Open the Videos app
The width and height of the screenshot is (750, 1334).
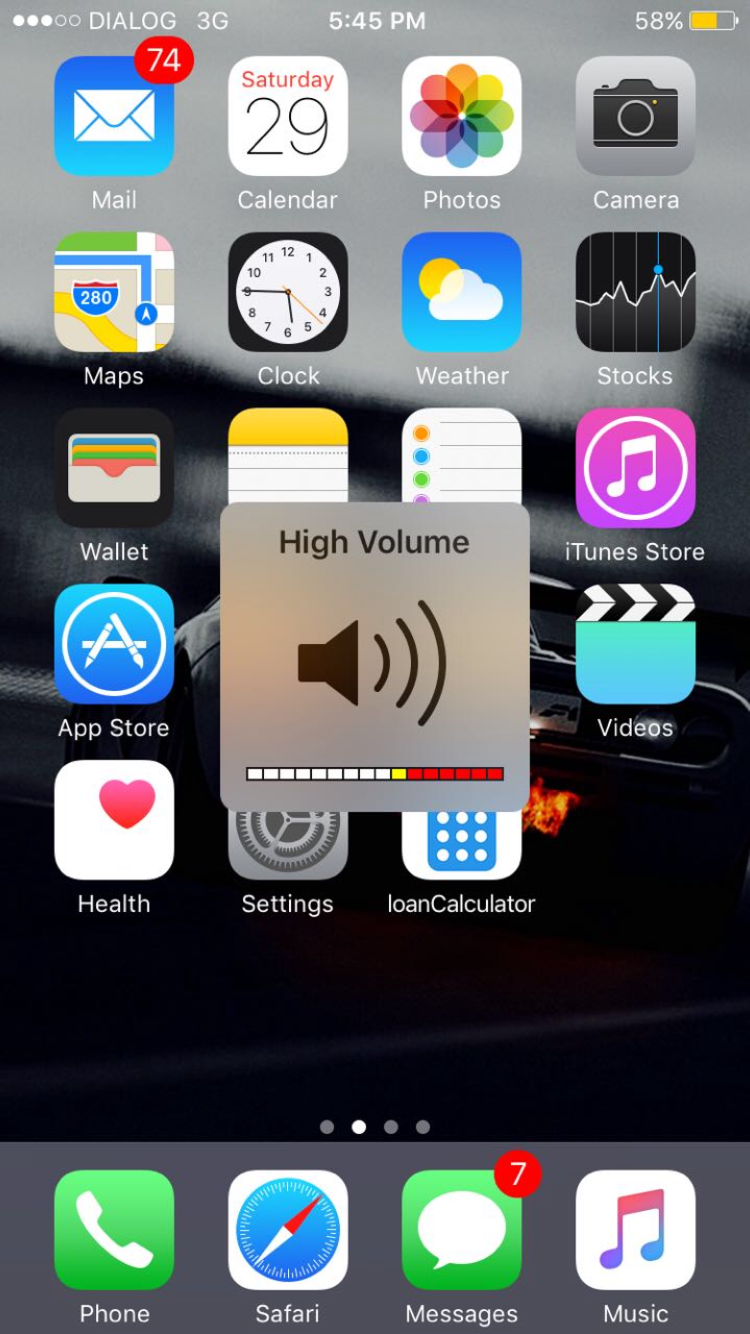tap(635, 644)
